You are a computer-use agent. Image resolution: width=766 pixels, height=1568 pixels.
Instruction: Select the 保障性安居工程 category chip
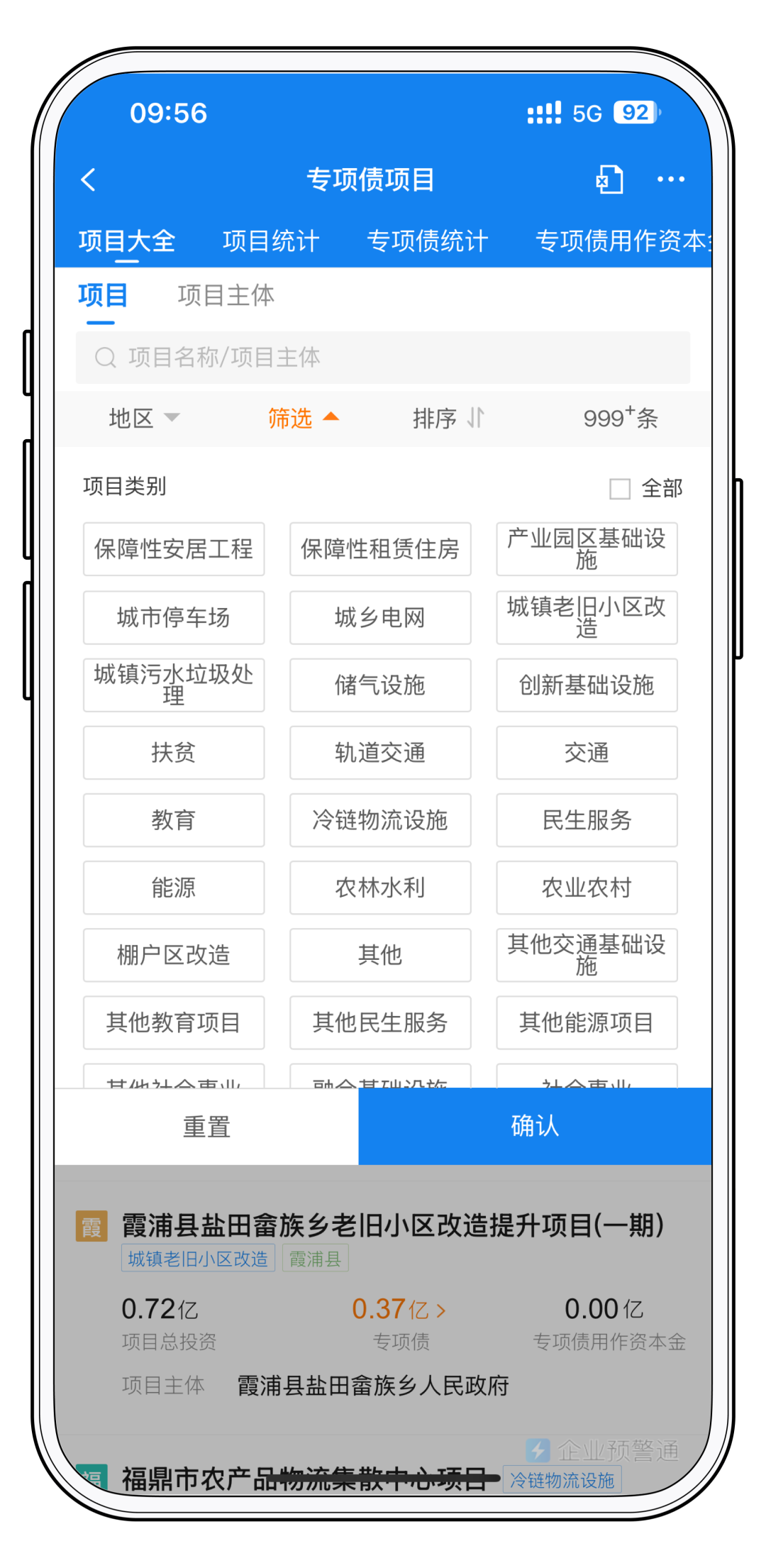coord(174,549)
